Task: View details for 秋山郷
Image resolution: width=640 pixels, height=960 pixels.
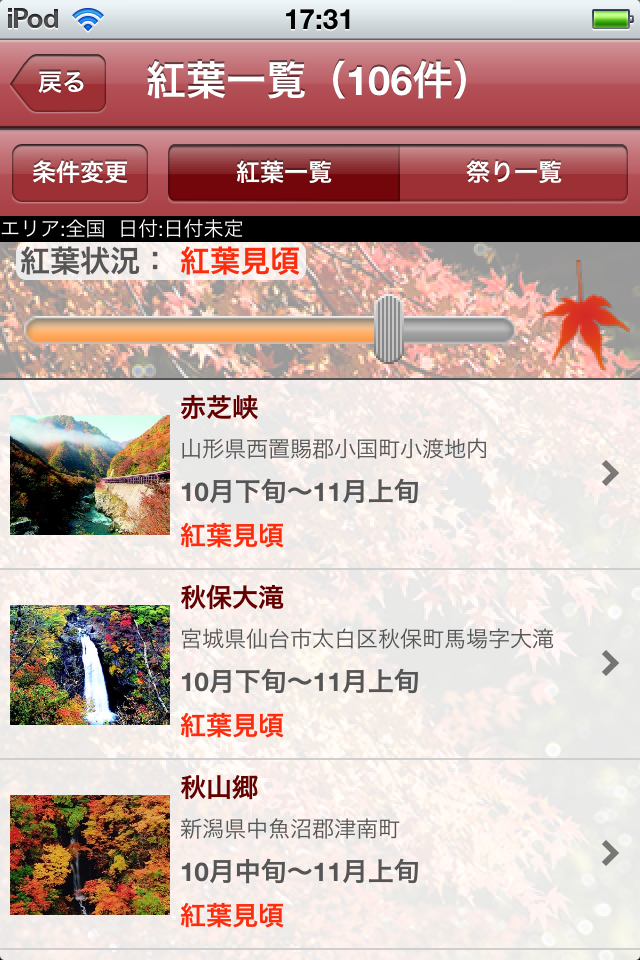Action: click(x=320, y=854)
